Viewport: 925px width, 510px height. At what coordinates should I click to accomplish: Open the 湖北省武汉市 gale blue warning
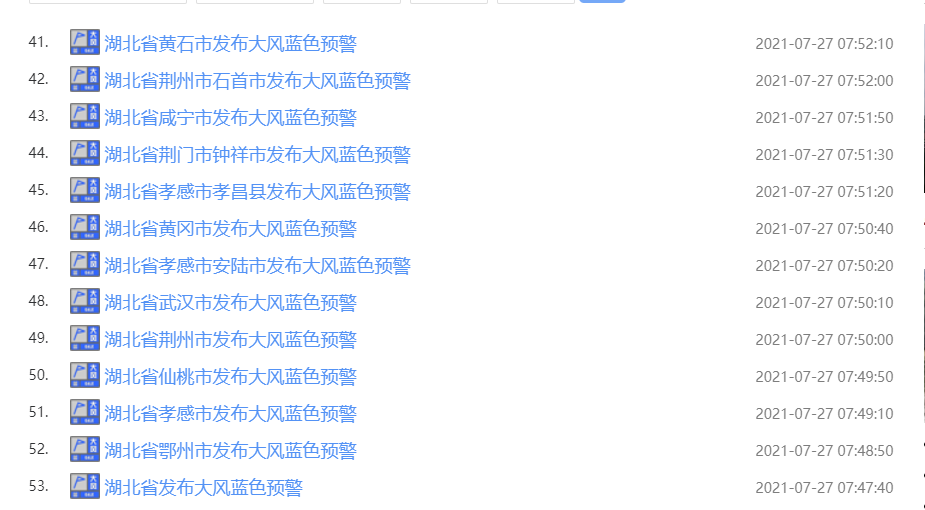[x=230, y=302]
